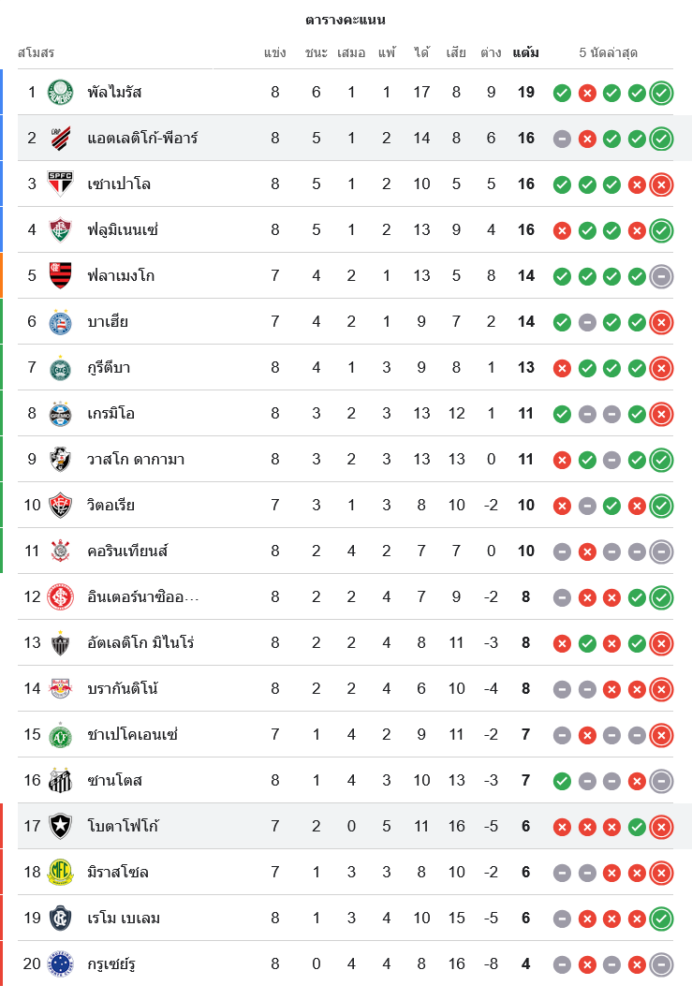The width and height of the screenshot is (692, 1000).
Task: Open the Bahia team row
Action: 107,322
